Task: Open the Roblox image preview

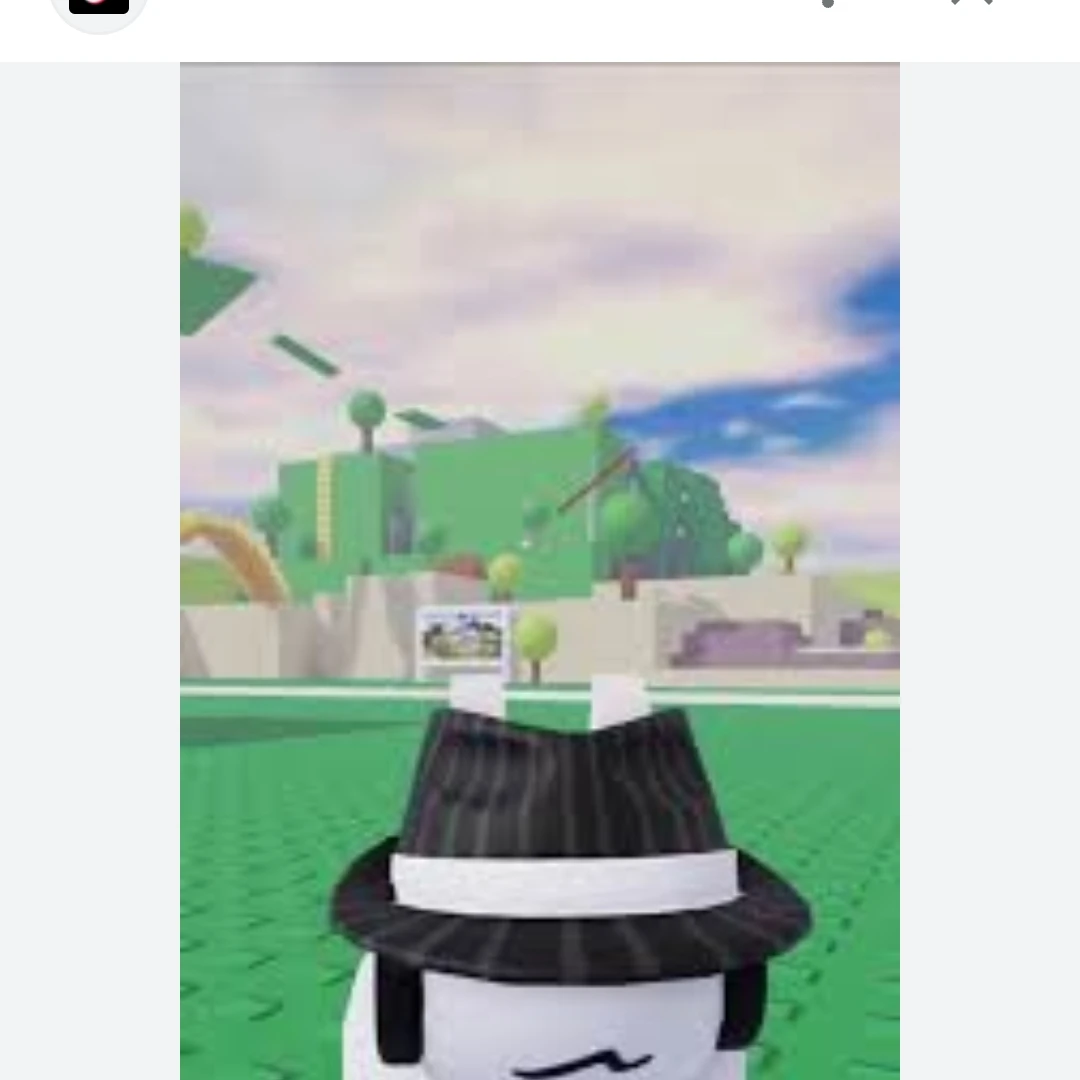Action: (x=540, y=570)
